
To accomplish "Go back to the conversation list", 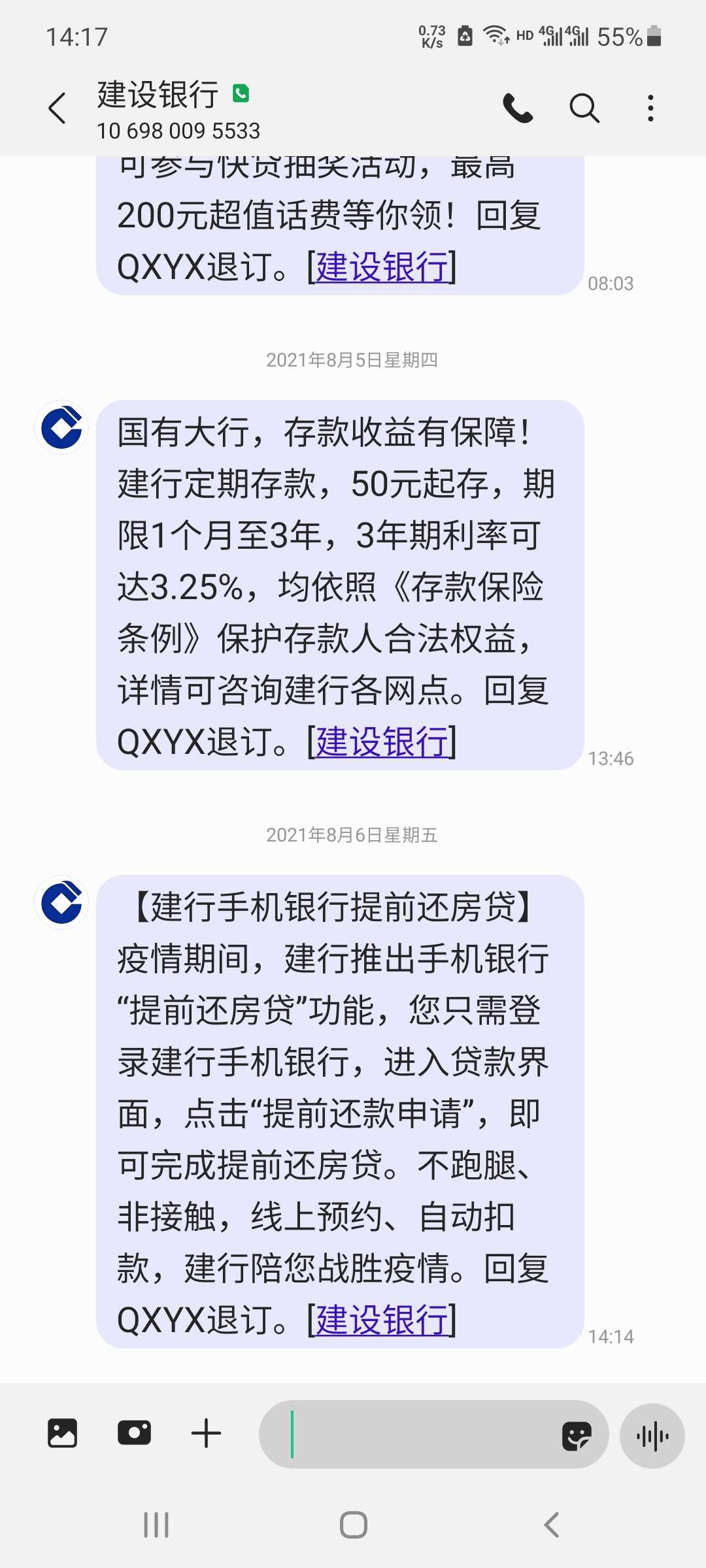I will tap(58, 108).
